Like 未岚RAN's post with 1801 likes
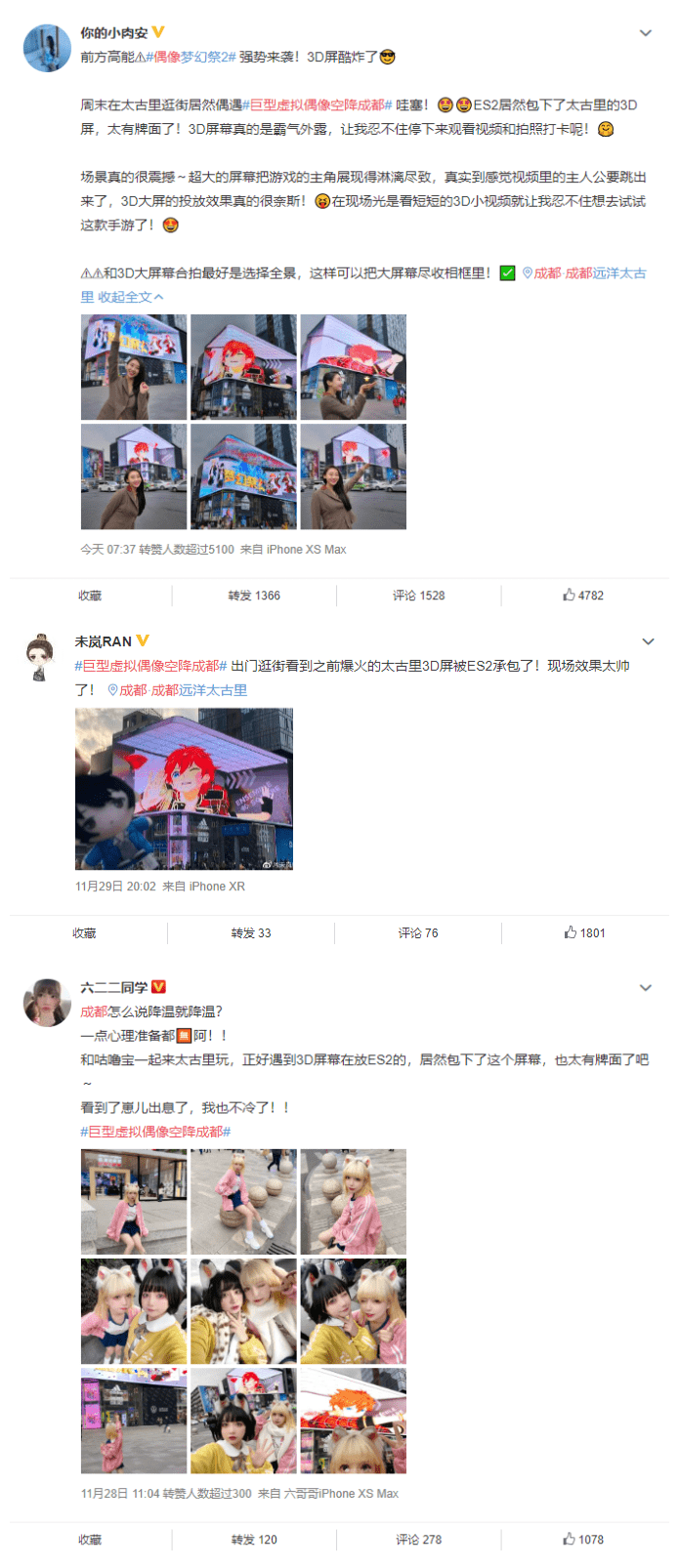The width and height of the screenshot is (679, 1568). pos(584,933)
